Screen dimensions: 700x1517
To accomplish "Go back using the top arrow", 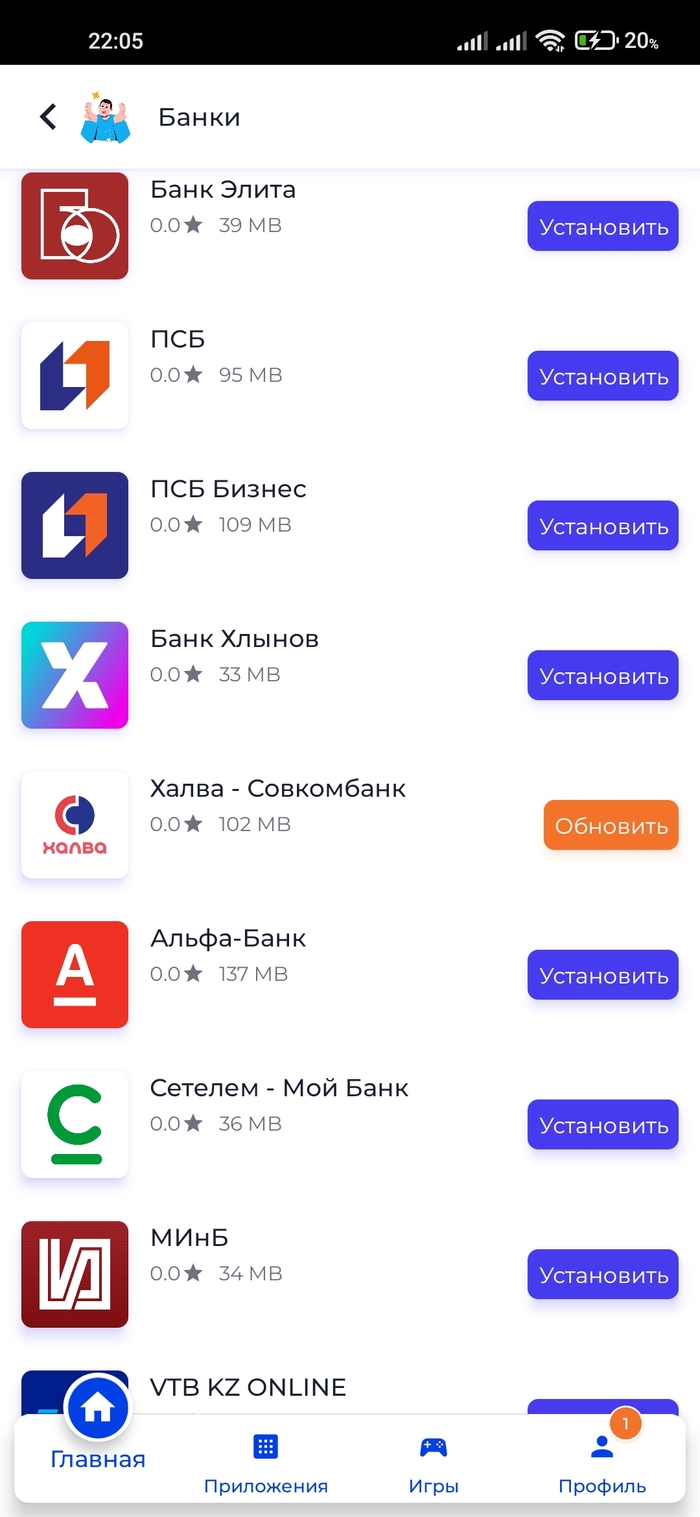I will [x=48, y=117].
